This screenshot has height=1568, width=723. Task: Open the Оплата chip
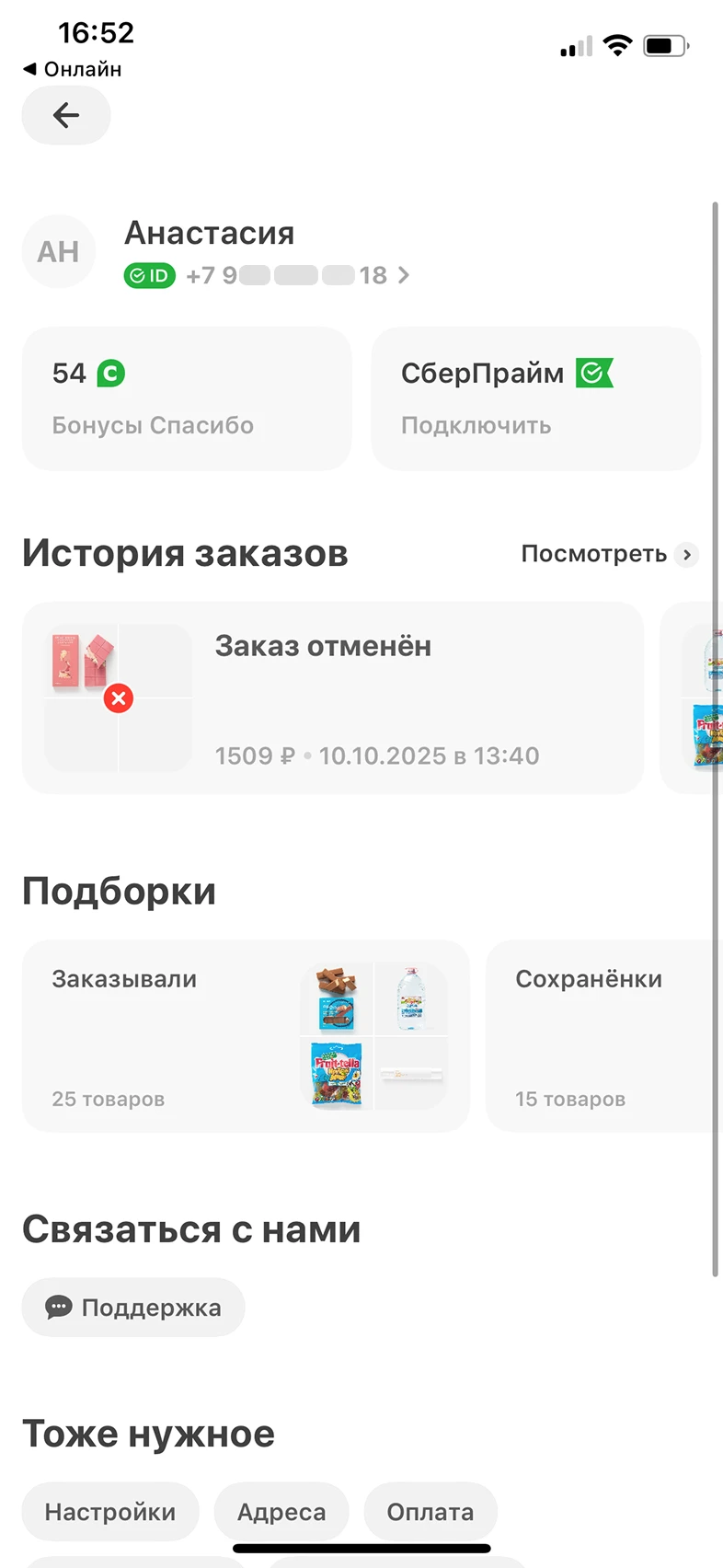pyautogui.click(x=430, y=1512)
